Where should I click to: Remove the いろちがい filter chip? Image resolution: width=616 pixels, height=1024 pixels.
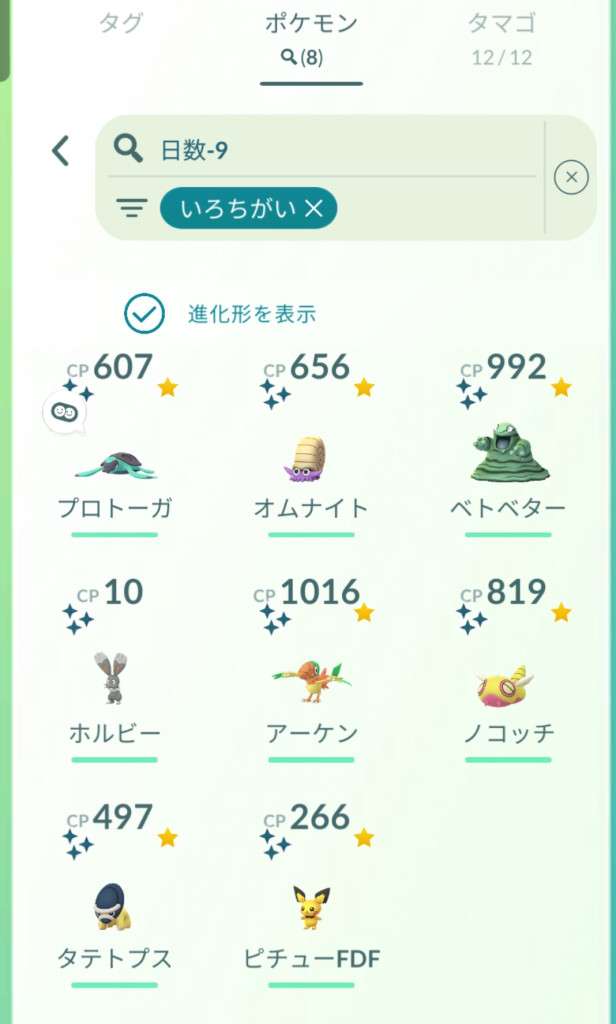coord(313,208)
